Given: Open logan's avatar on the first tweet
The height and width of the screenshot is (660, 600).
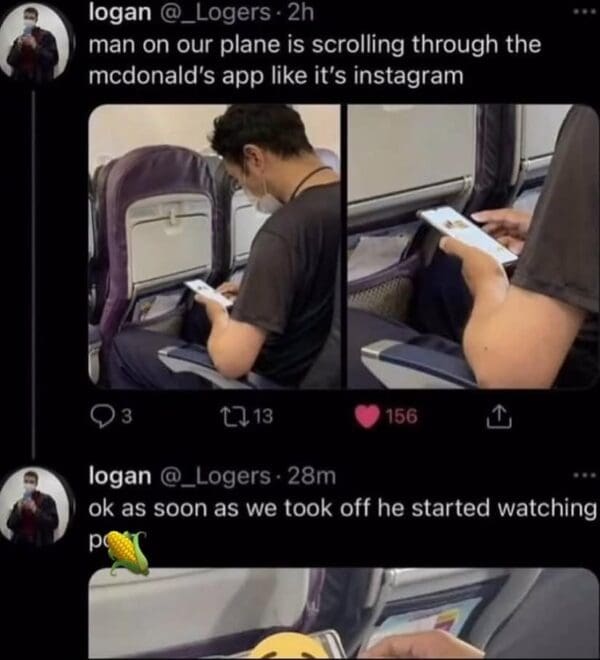Looking at the screenshot, I should tap(33, 46).
